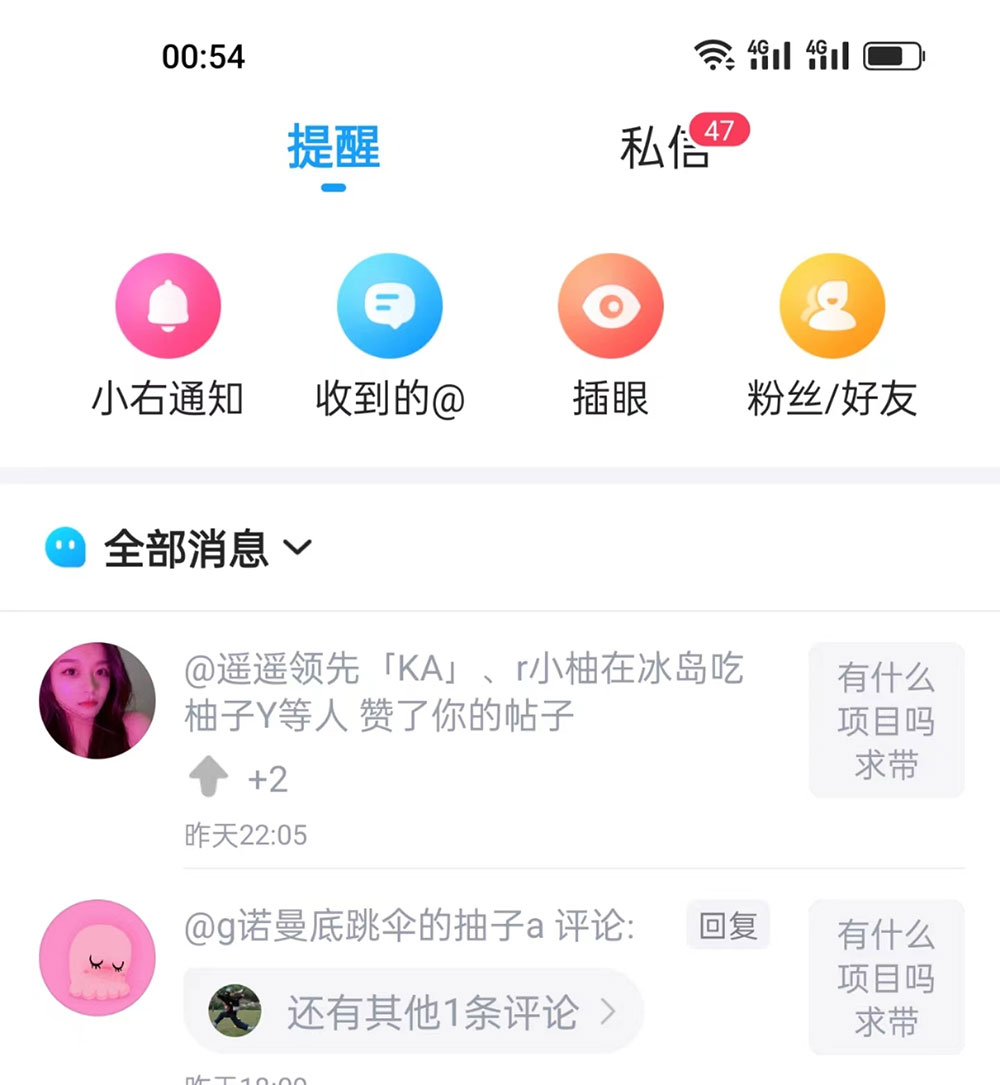This screenshot has height=1085, width=1000.
Task: Open the 收到的@ mentions section
Action: pyautogui.click(x=390, y=305)
